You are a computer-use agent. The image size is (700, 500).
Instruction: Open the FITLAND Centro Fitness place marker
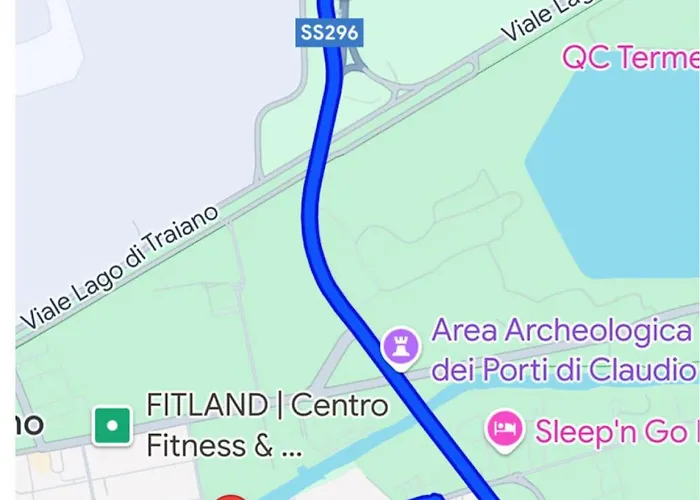[x=112, y=426]
